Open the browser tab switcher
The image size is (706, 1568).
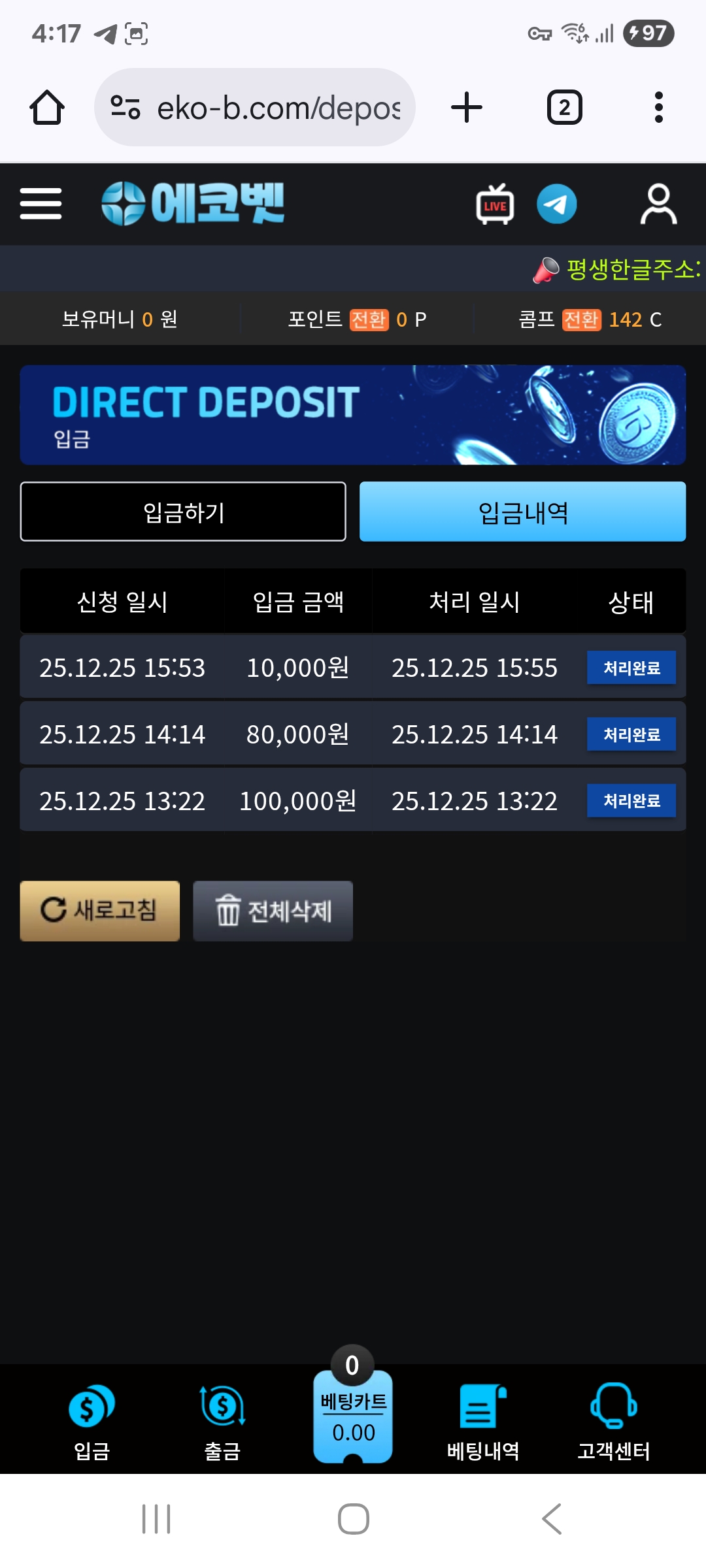[x=564, y=108]
